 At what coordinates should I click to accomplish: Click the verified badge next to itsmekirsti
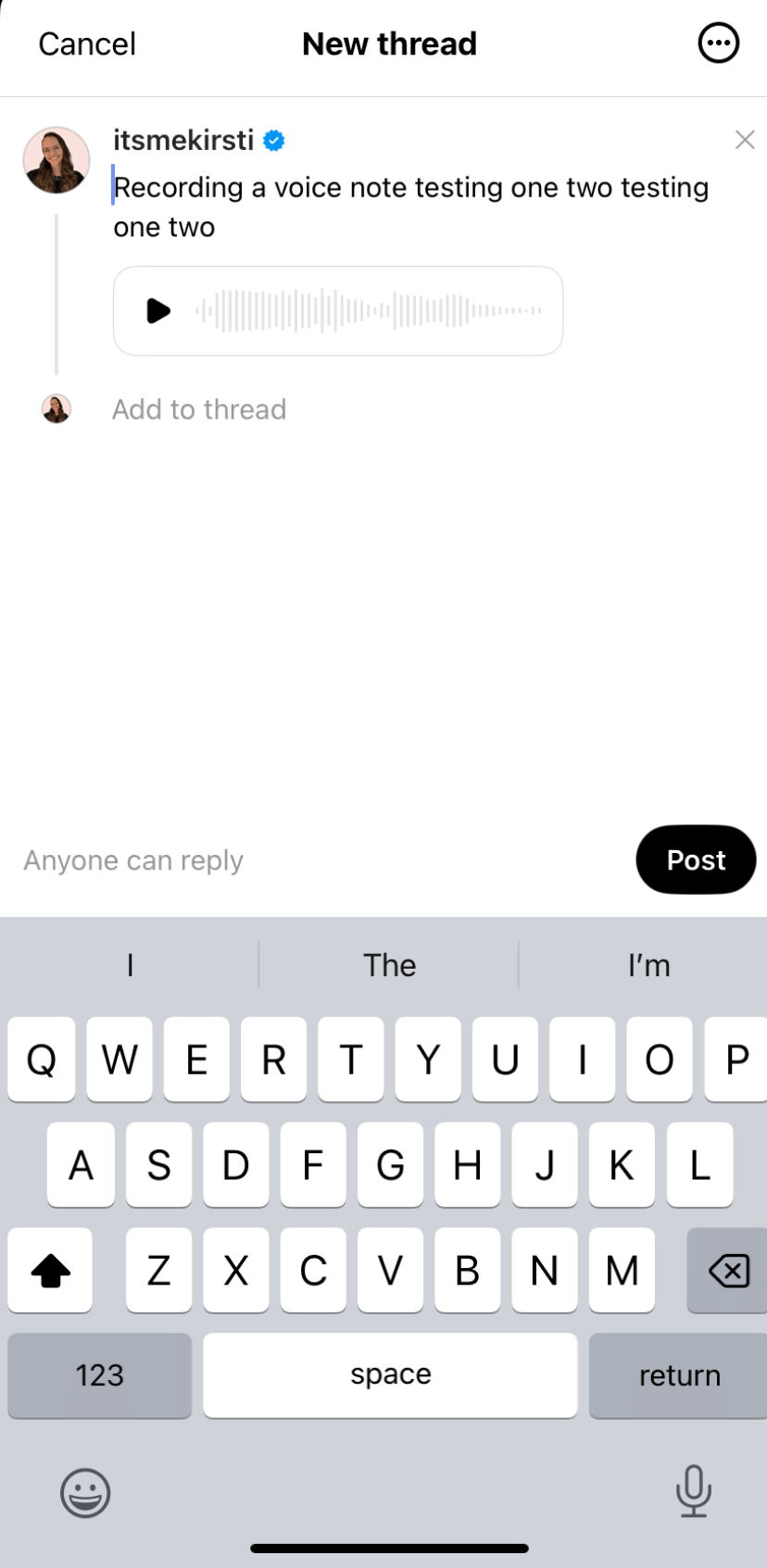(x=271, y=140)
